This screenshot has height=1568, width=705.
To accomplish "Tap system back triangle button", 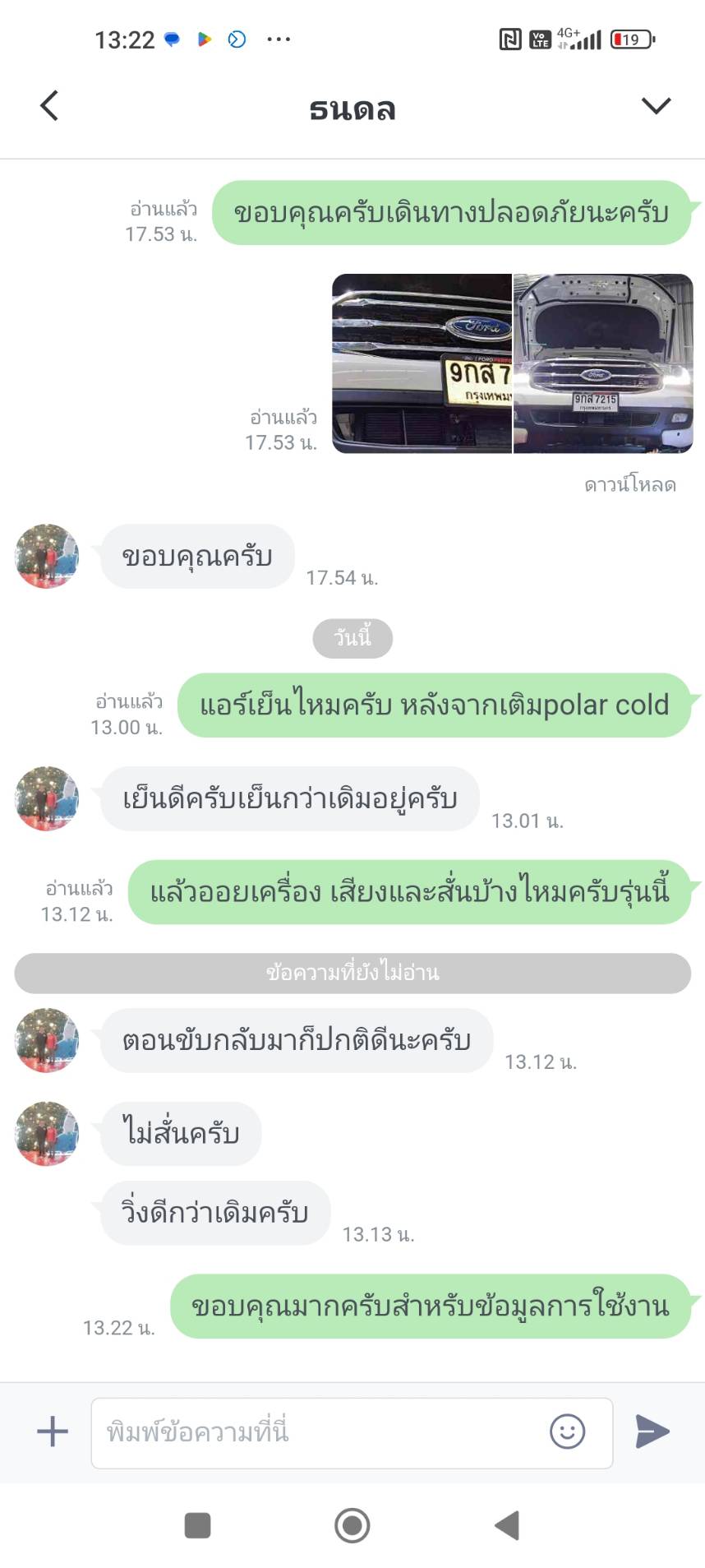I will coord(508,1525).
